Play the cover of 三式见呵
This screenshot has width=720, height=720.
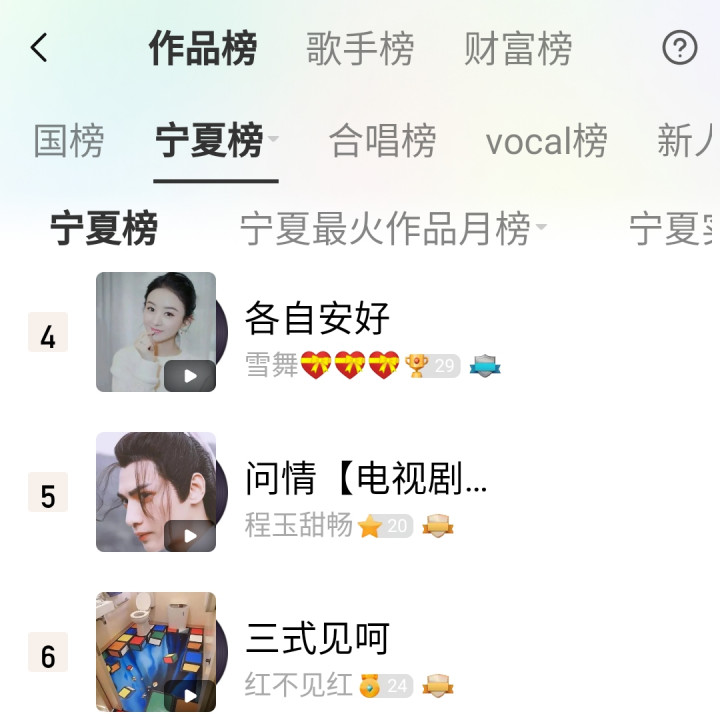click(156, 652)
